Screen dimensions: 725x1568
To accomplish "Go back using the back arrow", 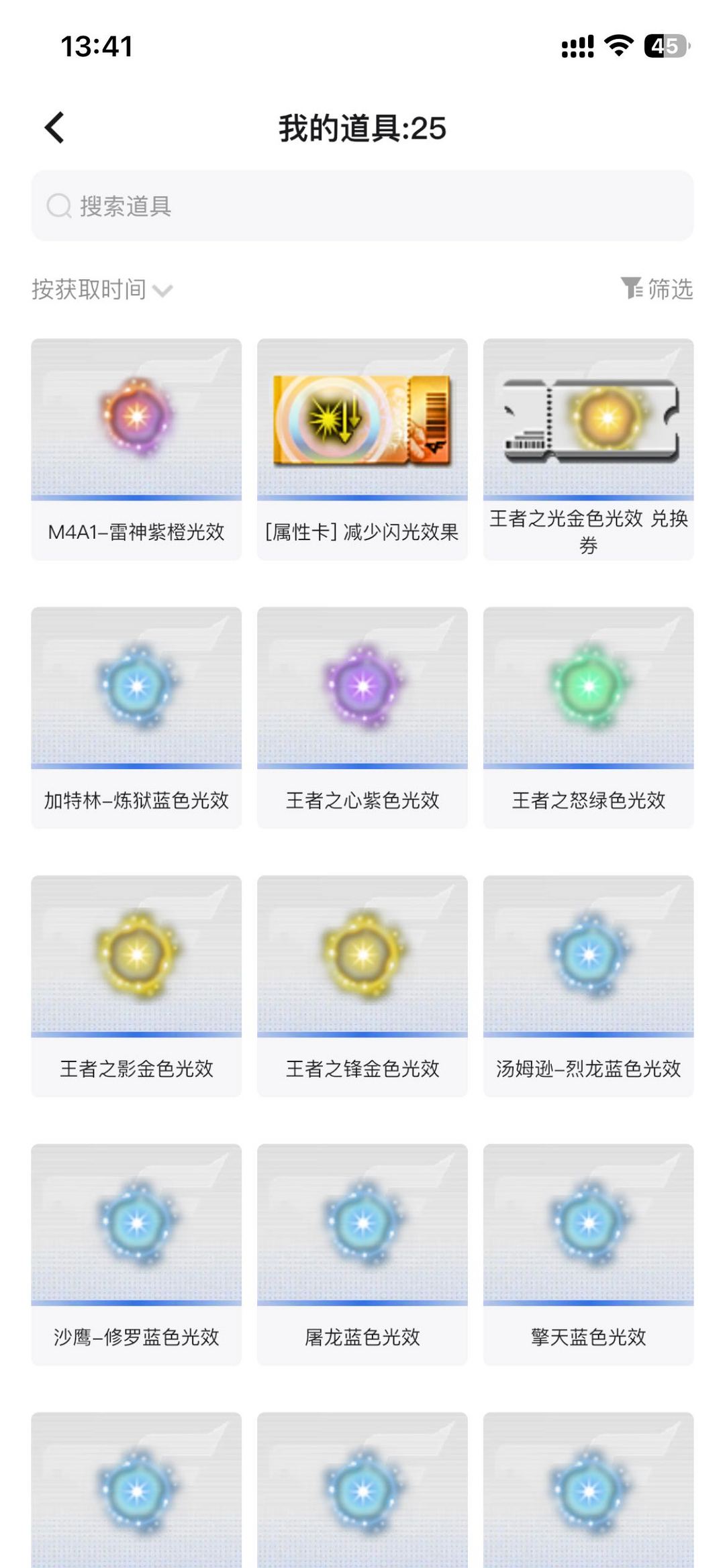I will [x=55, y=127].
